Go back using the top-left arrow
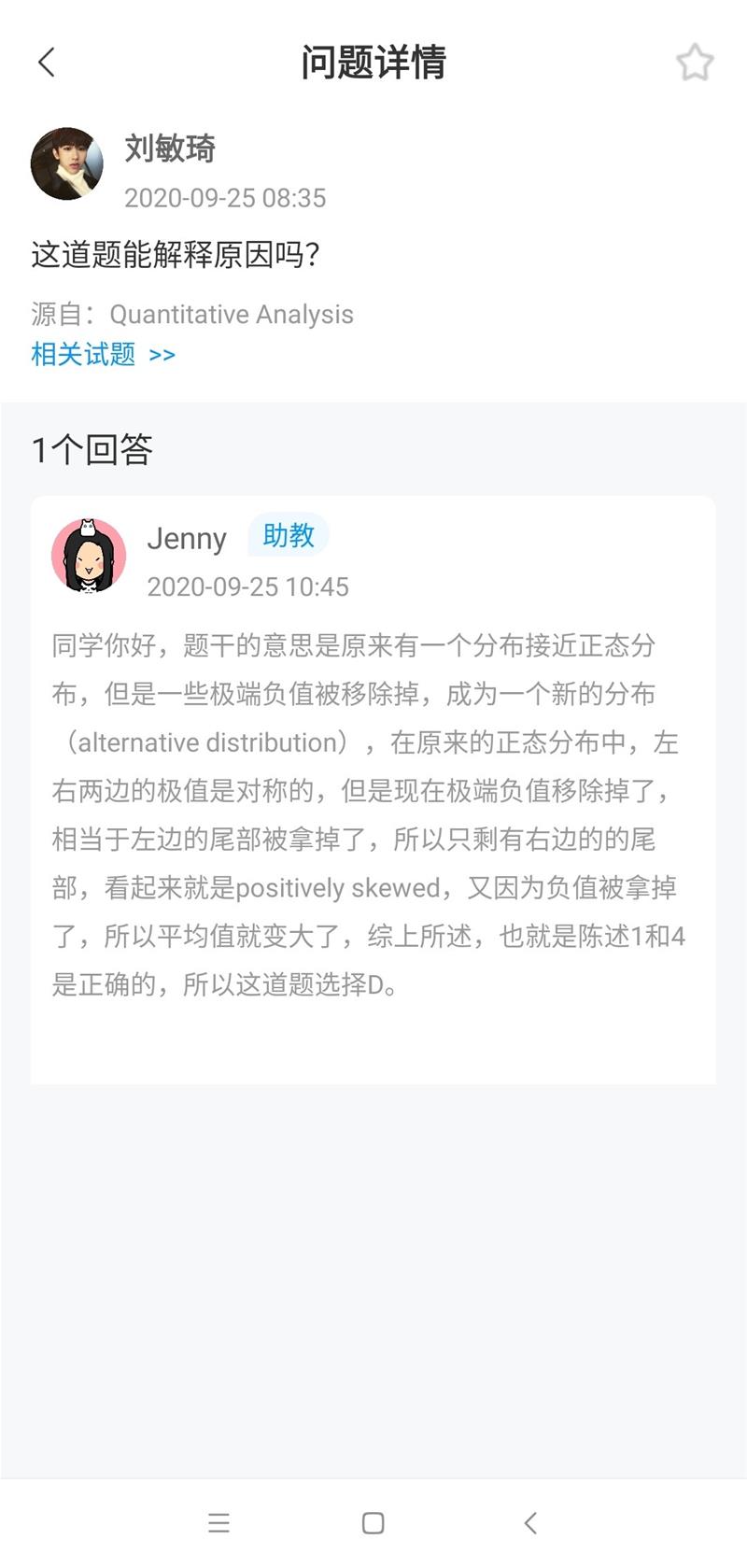Screen dimensions: 747x1568 (x=47, y=63)
